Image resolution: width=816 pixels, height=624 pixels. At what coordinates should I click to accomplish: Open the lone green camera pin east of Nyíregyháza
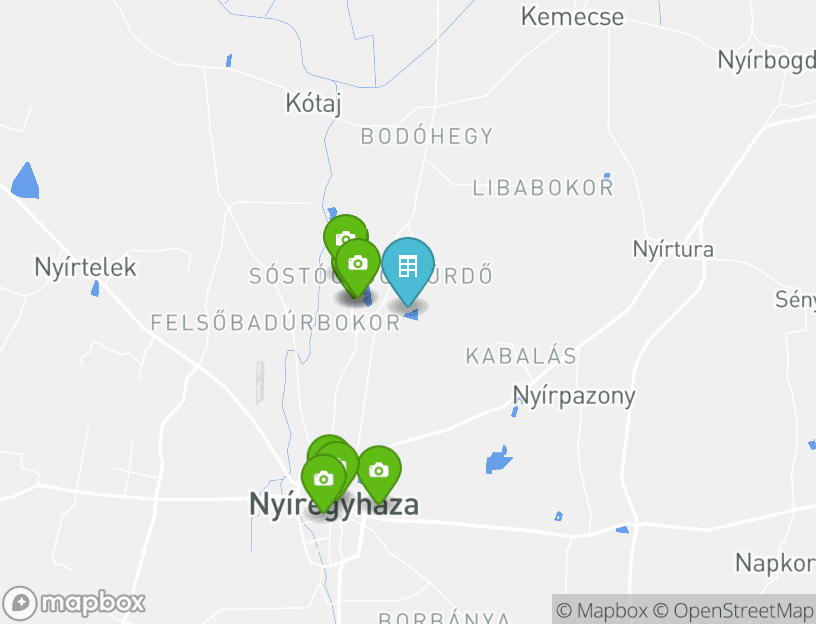[x=378, y=470]
